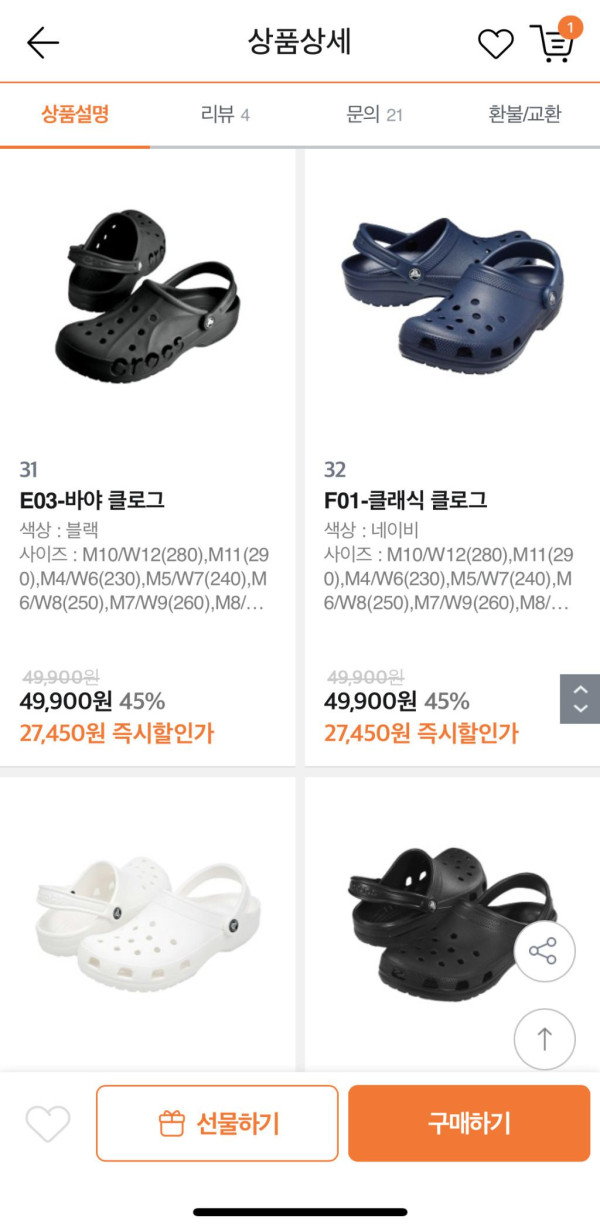Tap the heart icon beside 선물하기

point(48,1124)
